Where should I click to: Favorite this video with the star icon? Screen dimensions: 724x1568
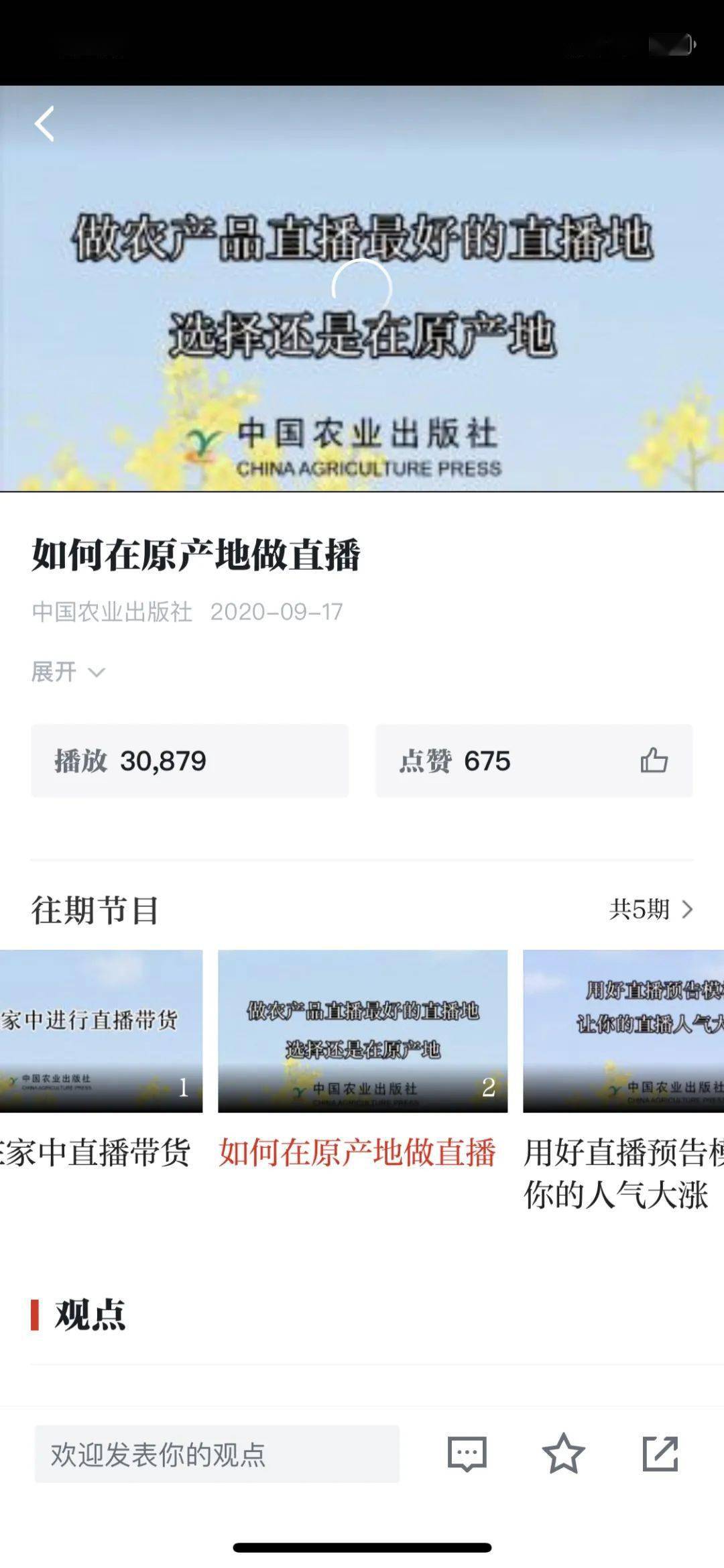tap(563, 1453)
